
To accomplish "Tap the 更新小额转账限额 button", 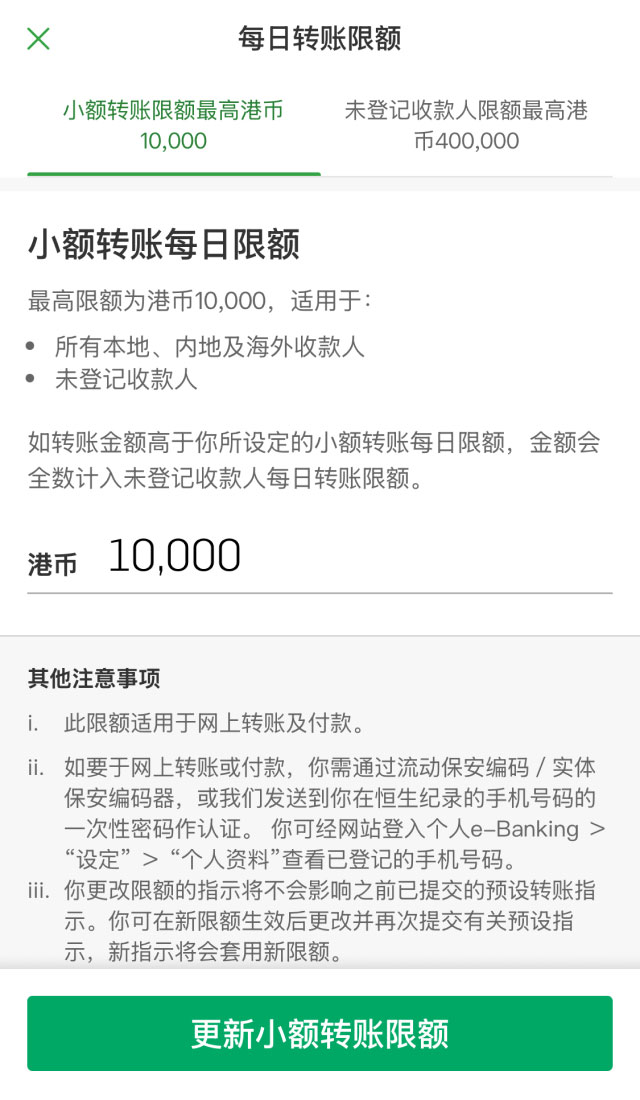I will coord(320,1033).
